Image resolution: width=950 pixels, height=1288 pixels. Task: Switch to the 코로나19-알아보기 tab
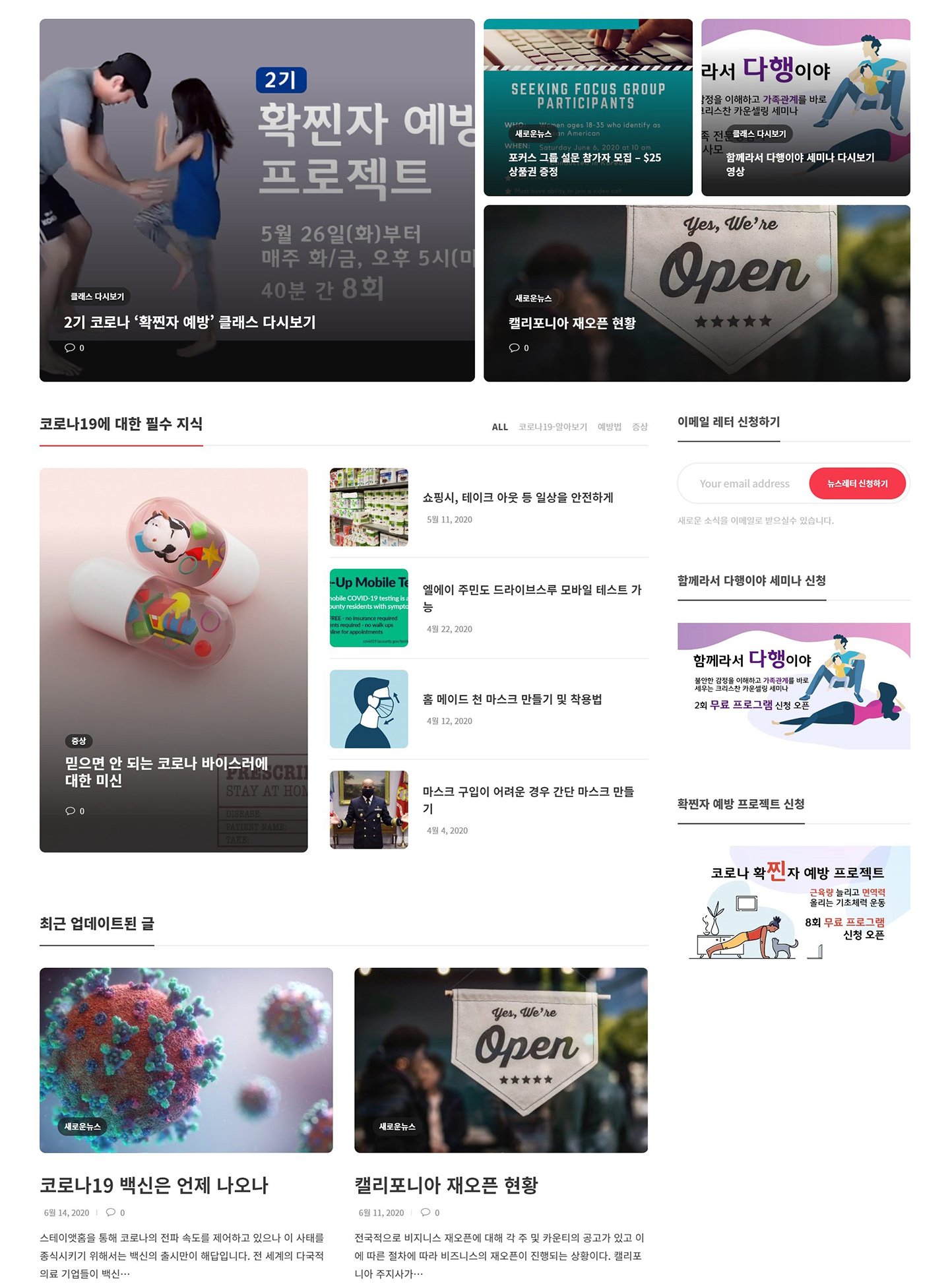click(x=553, y=427)
